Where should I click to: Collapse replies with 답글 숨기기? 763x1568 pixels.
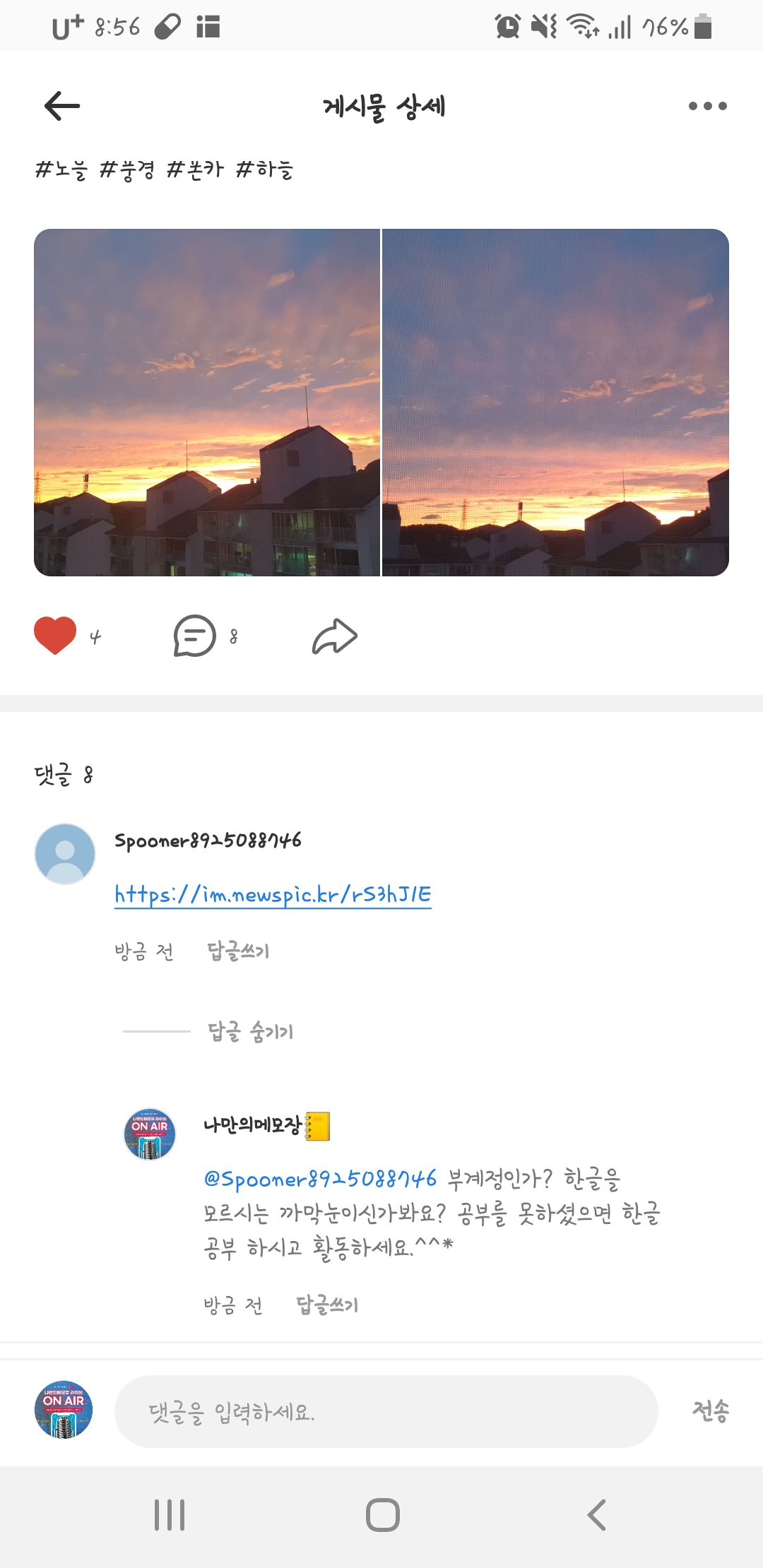click(250, 1032)
